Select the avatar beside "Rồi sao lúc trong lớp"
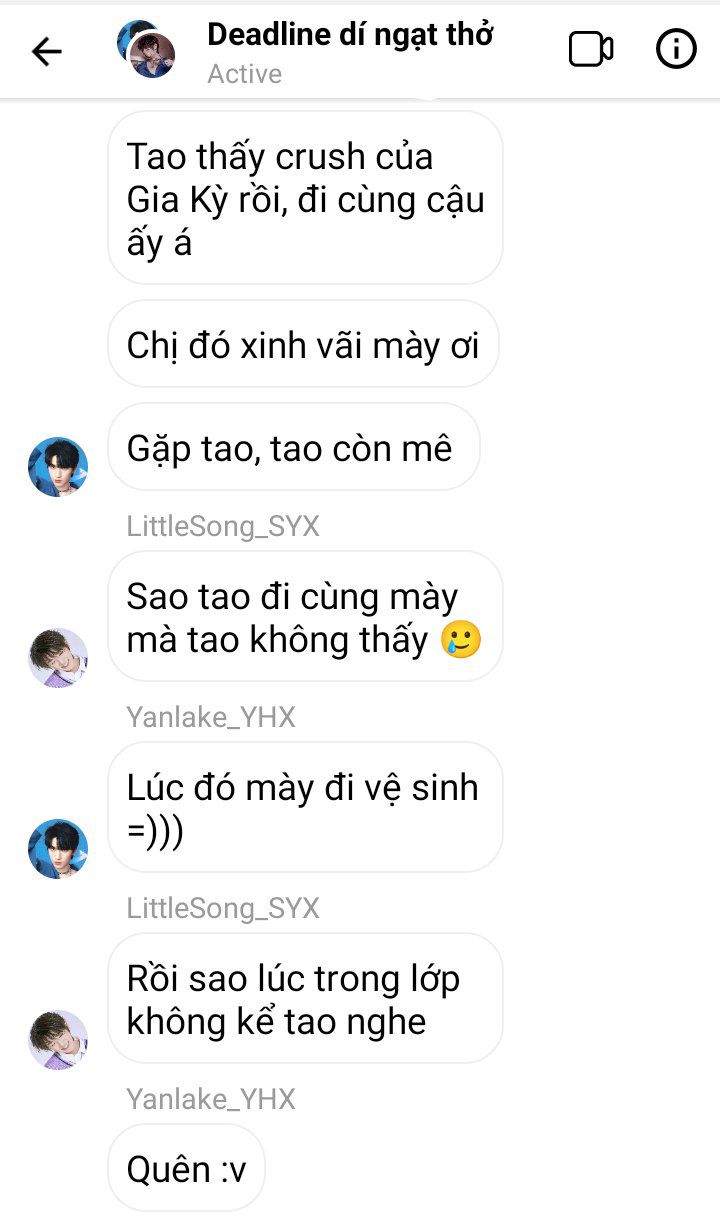 (x=58, y=1040)
